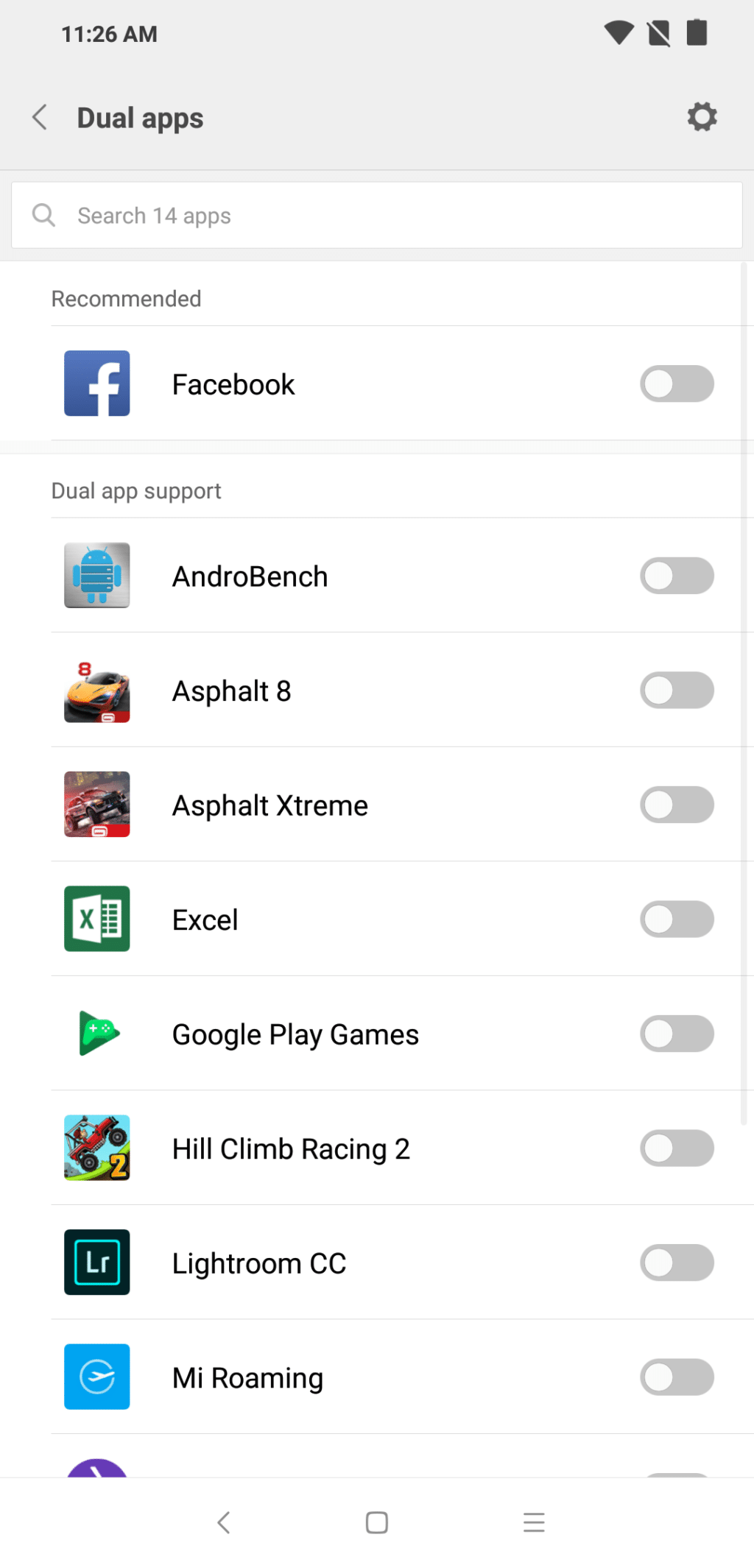This screenshot has width=754, height=1568.
Task: Switch on Mi Roaming dual app
Action: point(677,1377)
